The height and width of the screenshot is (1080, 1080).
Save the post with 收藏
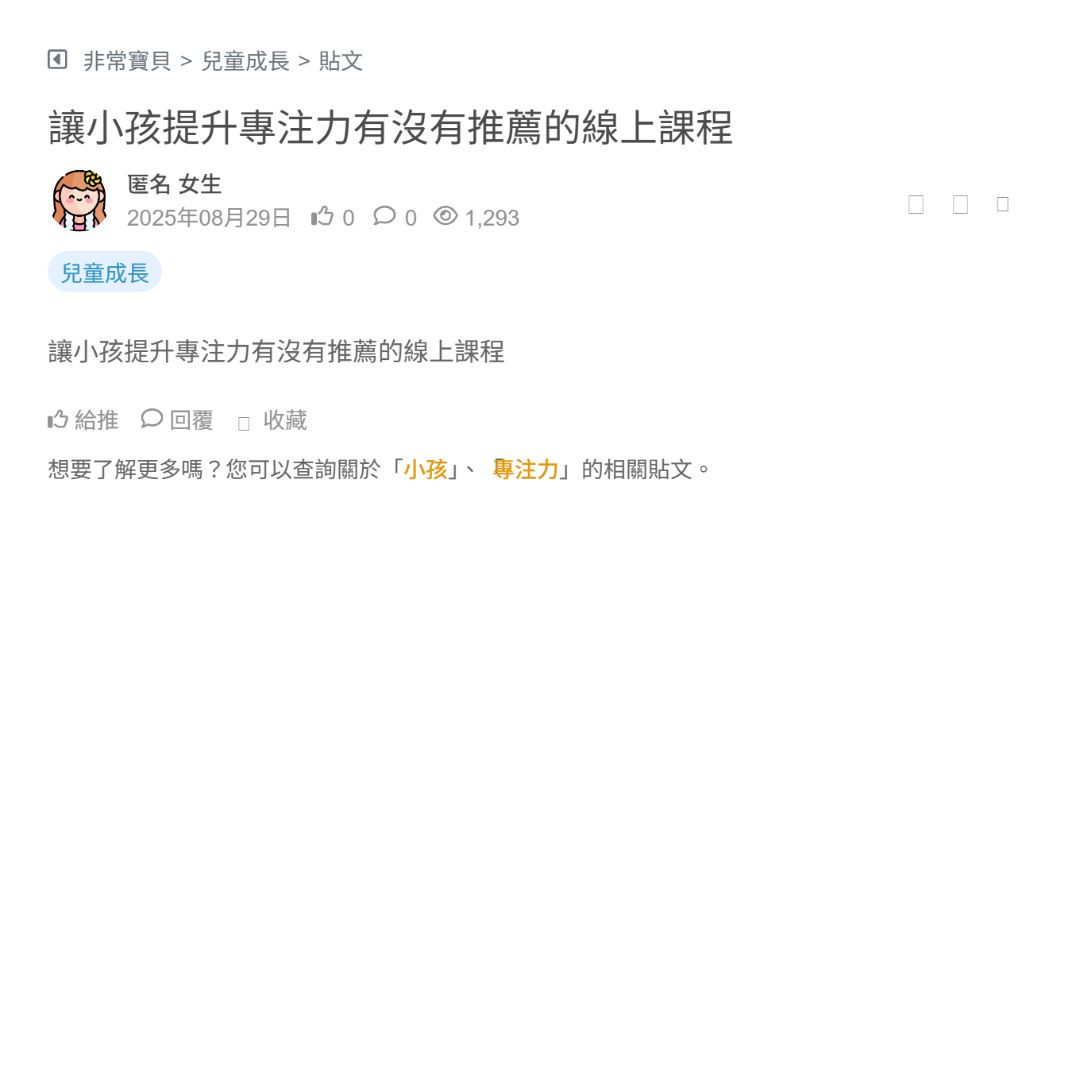[273, 421]
